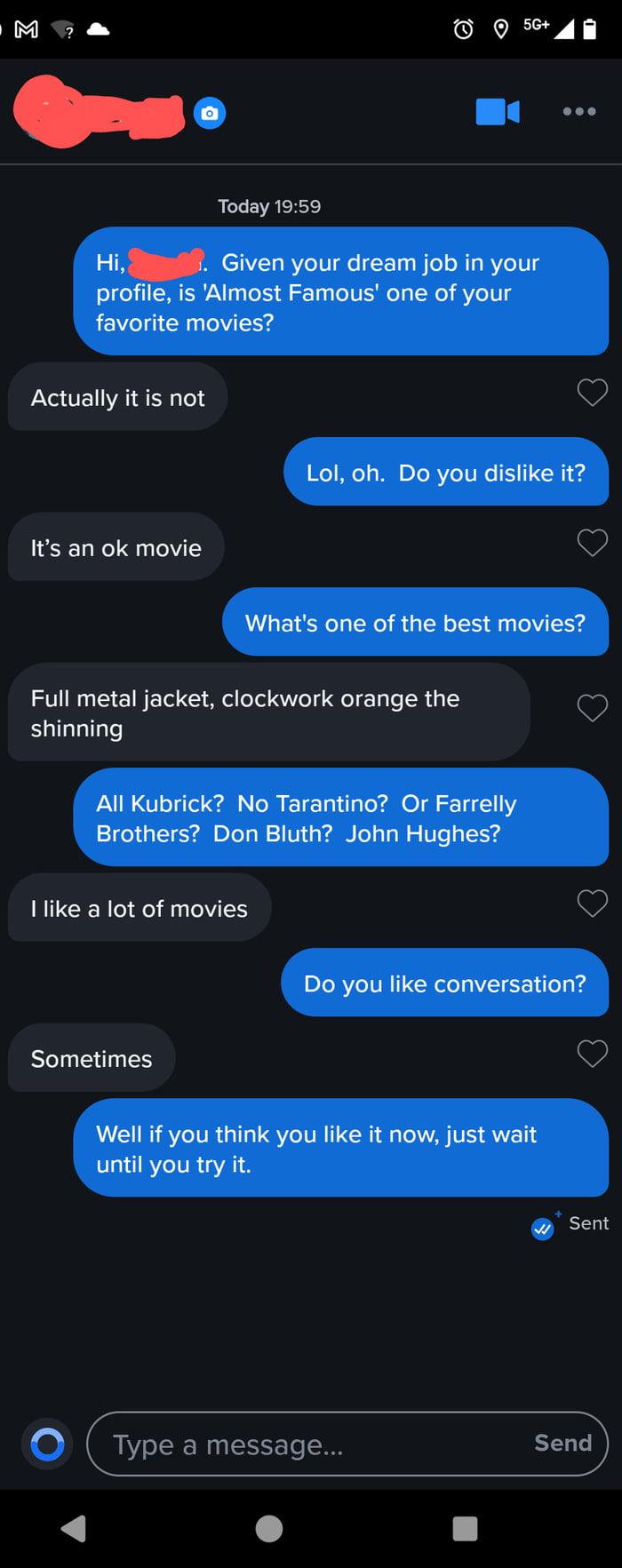Like the "Actually it is not" message
This screenshot has height=1568, width=622.
tap(593, 392)
